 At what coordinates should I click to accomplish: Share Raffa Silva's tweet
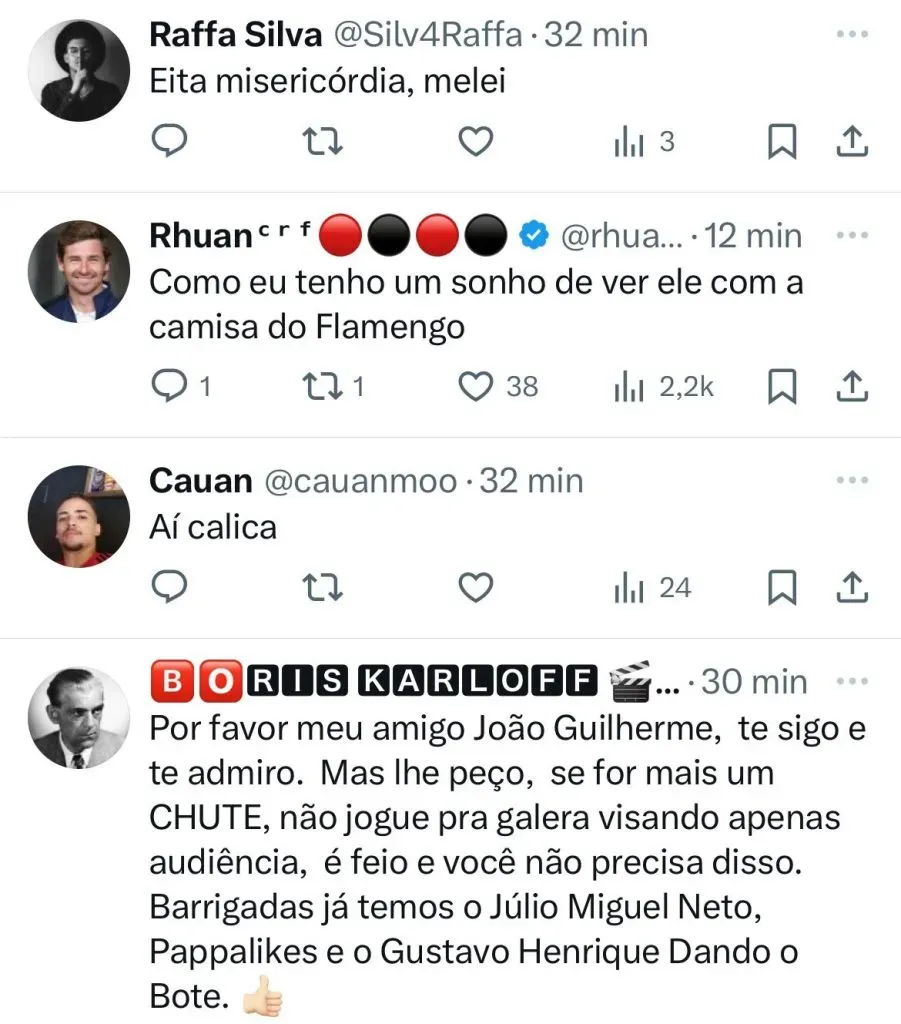pyautogui.click(x=851, y=143)
